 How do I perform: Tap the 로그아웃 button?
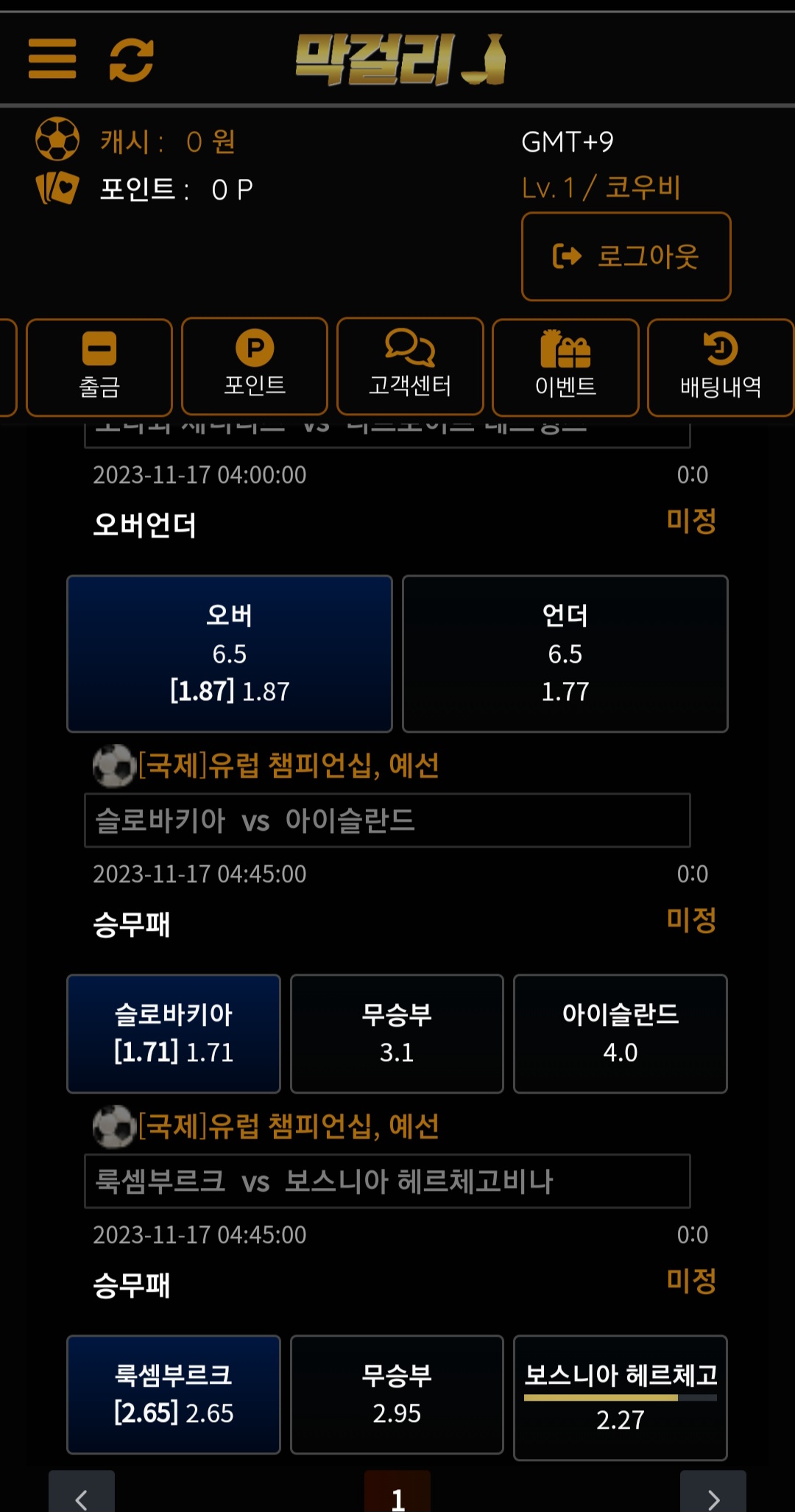(626, 256)
